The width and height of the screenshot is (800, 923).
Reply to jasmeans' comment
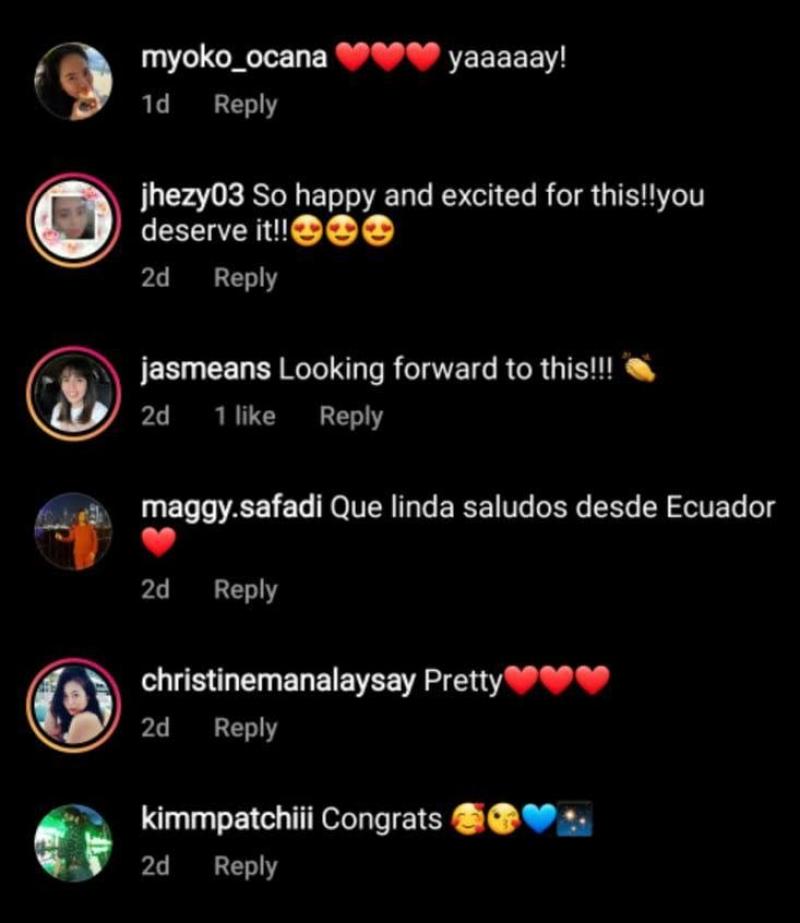pyautogui.click(x=350, y=416)
